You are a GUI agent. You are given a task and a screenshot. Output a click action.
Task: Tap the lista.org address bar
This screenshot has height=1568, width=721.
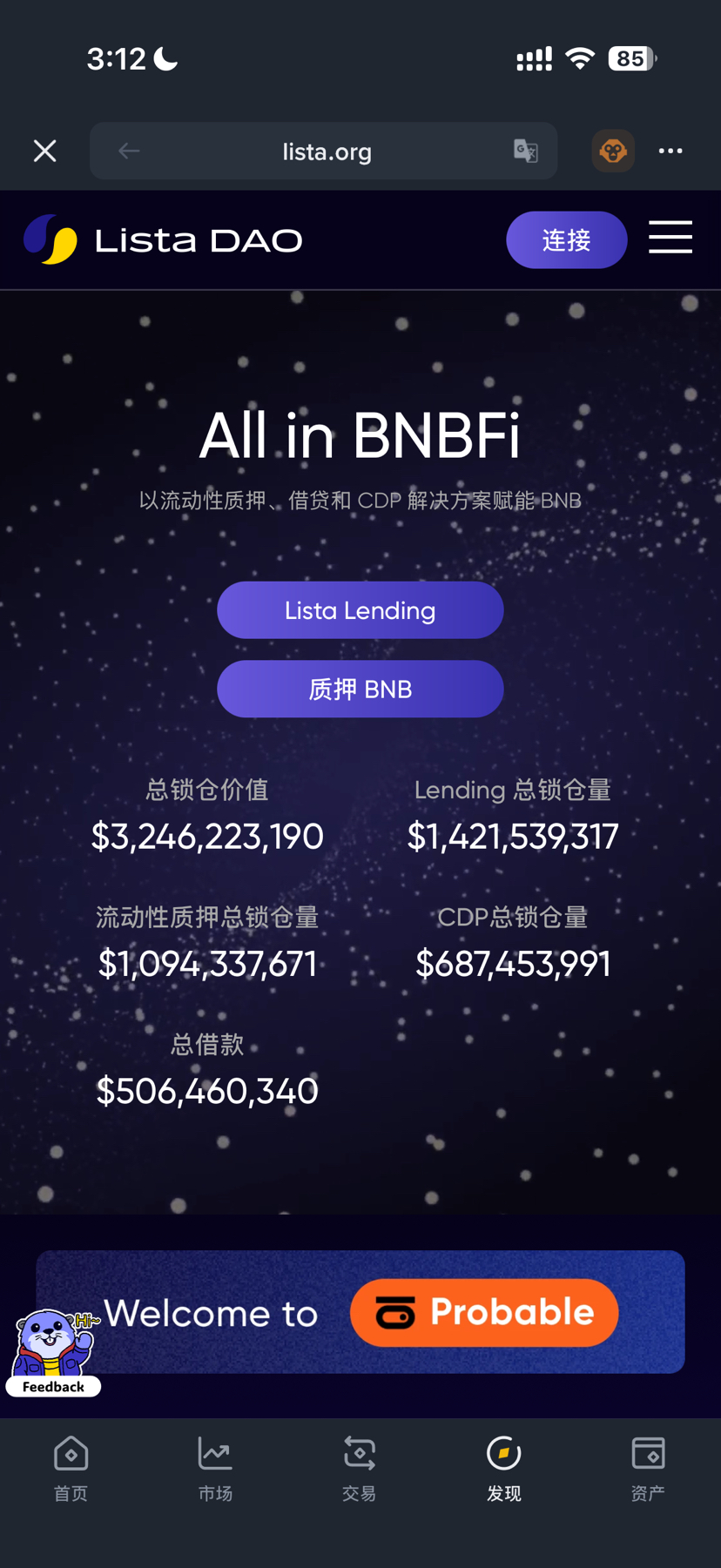click(327, 151)
